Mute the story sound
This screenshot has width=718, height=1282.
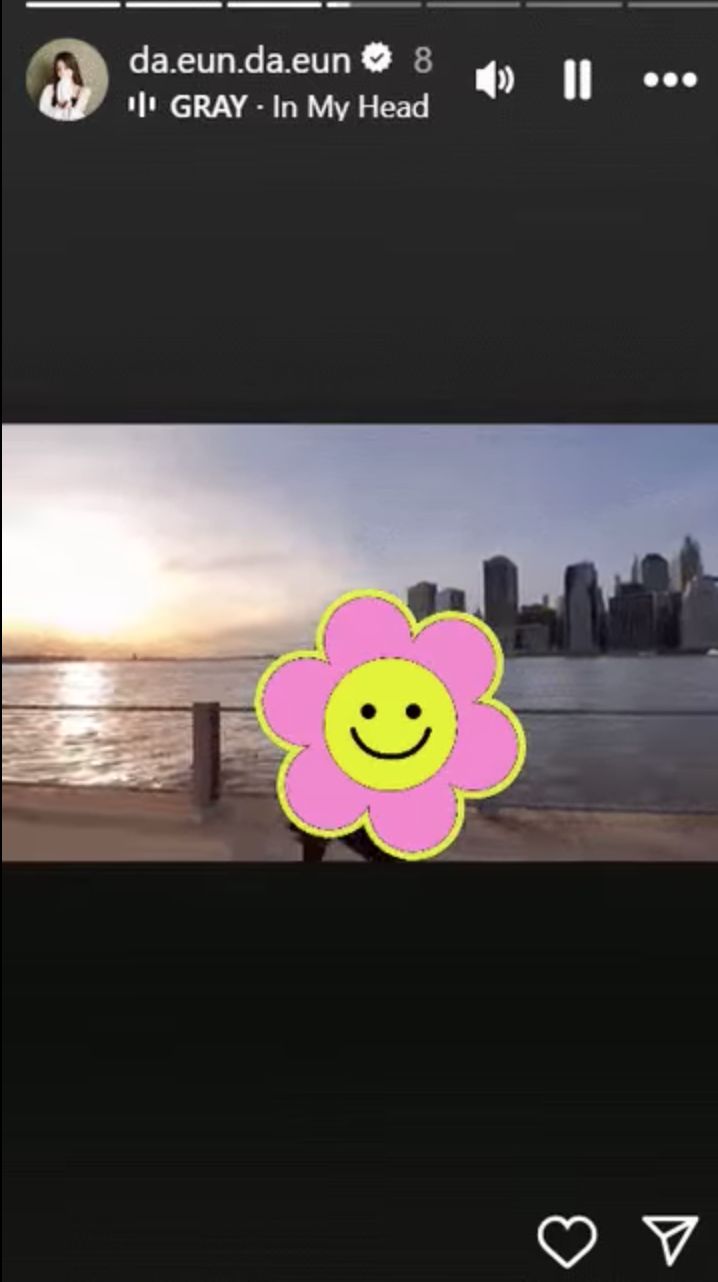point(494,80)
